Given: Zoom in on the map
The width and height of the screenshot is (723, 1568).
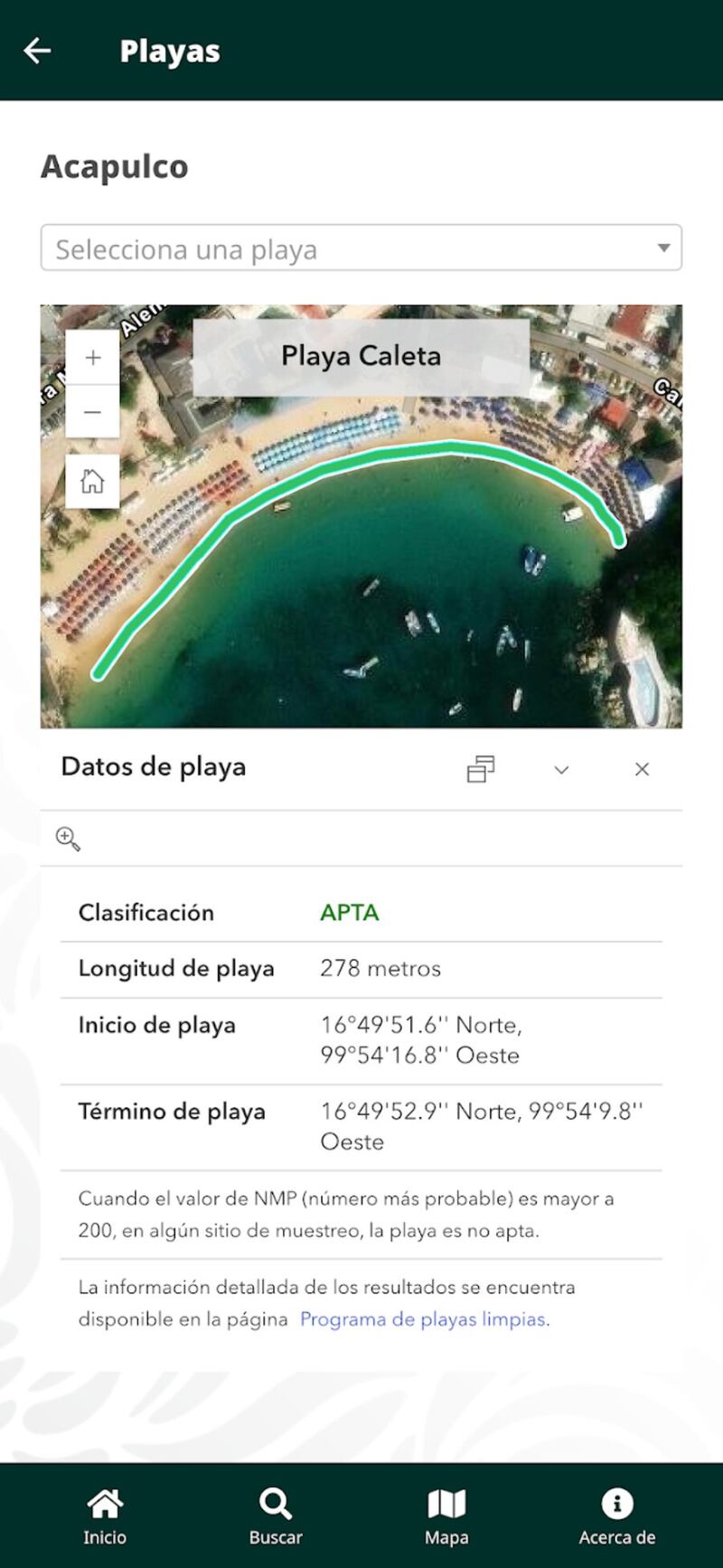Looking at the screenshot, I should coord(92,358).
